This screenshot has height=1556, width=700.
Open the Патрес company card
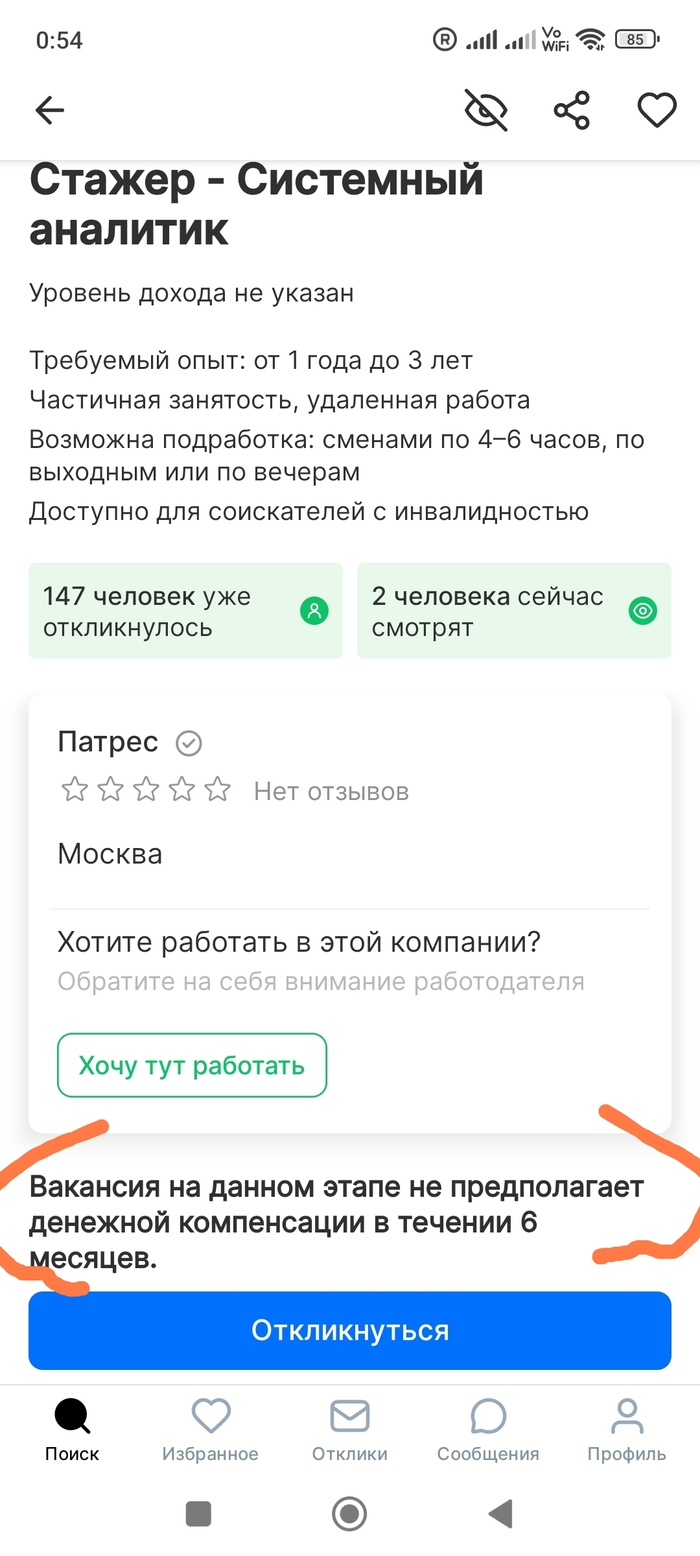pos(108,742)
